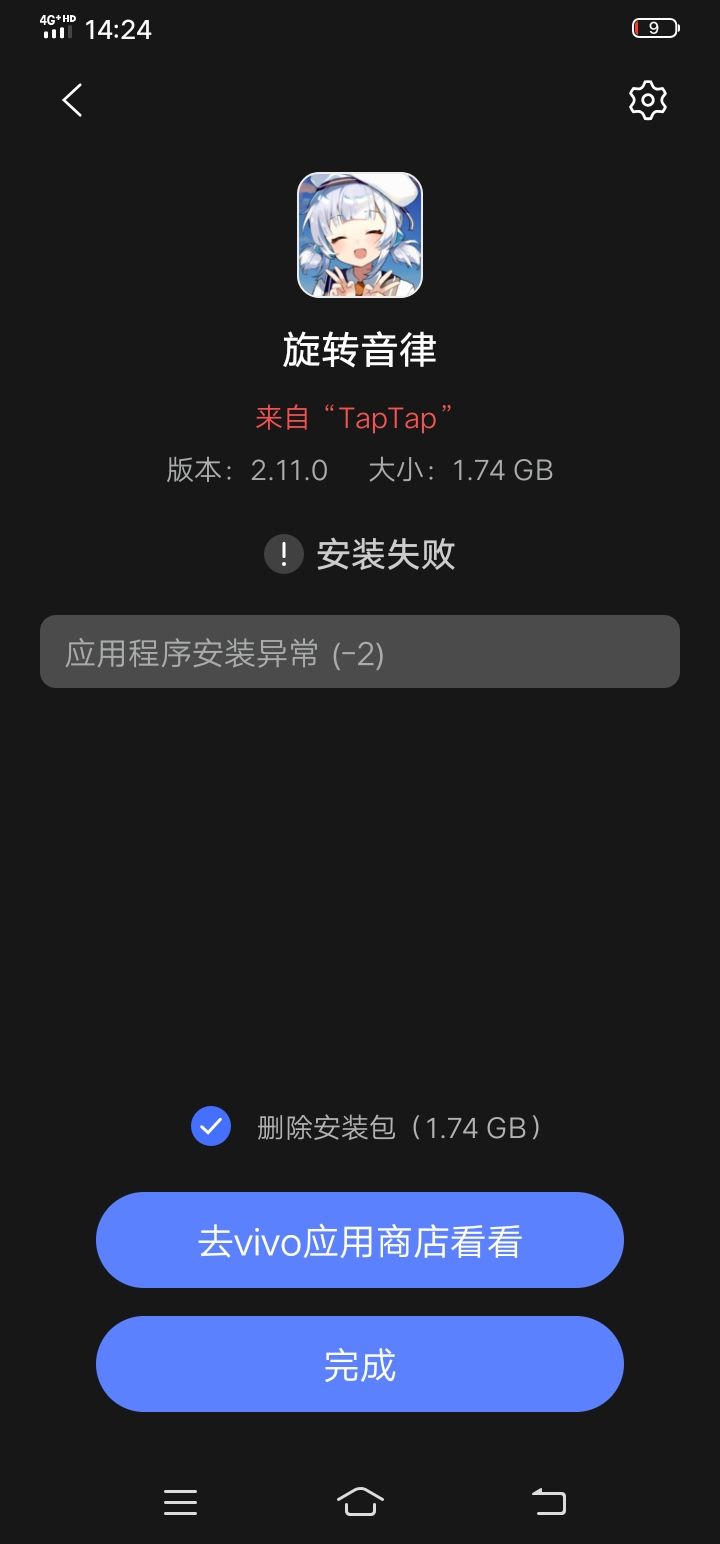Screen dimensions: 720x1544
Task: Open installer settings gear
Action: click(x=647, y=100)
